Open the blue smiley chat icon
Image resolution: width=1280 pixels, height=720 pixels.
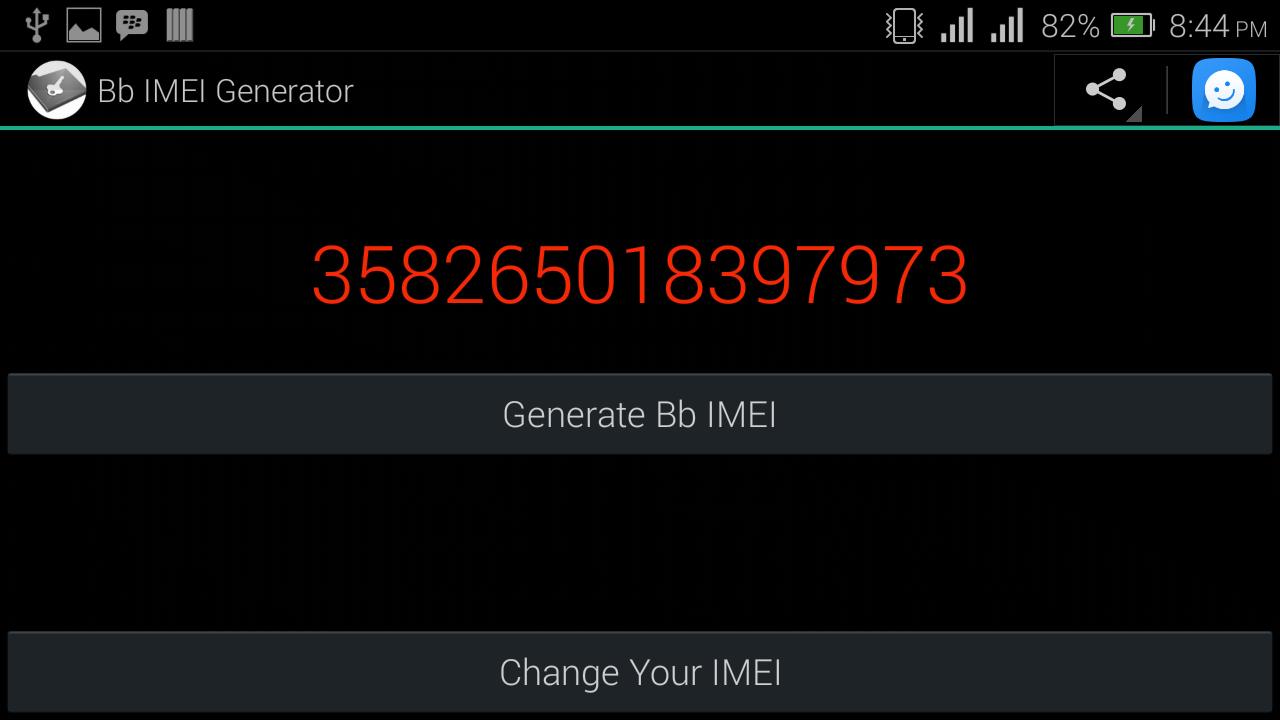pos(1223,90)
